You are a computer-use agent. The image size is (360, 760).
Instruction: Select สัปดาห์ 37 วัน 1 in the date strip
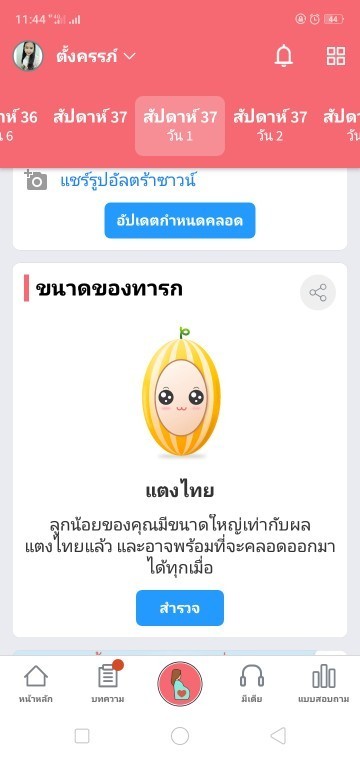click(180, 126)
